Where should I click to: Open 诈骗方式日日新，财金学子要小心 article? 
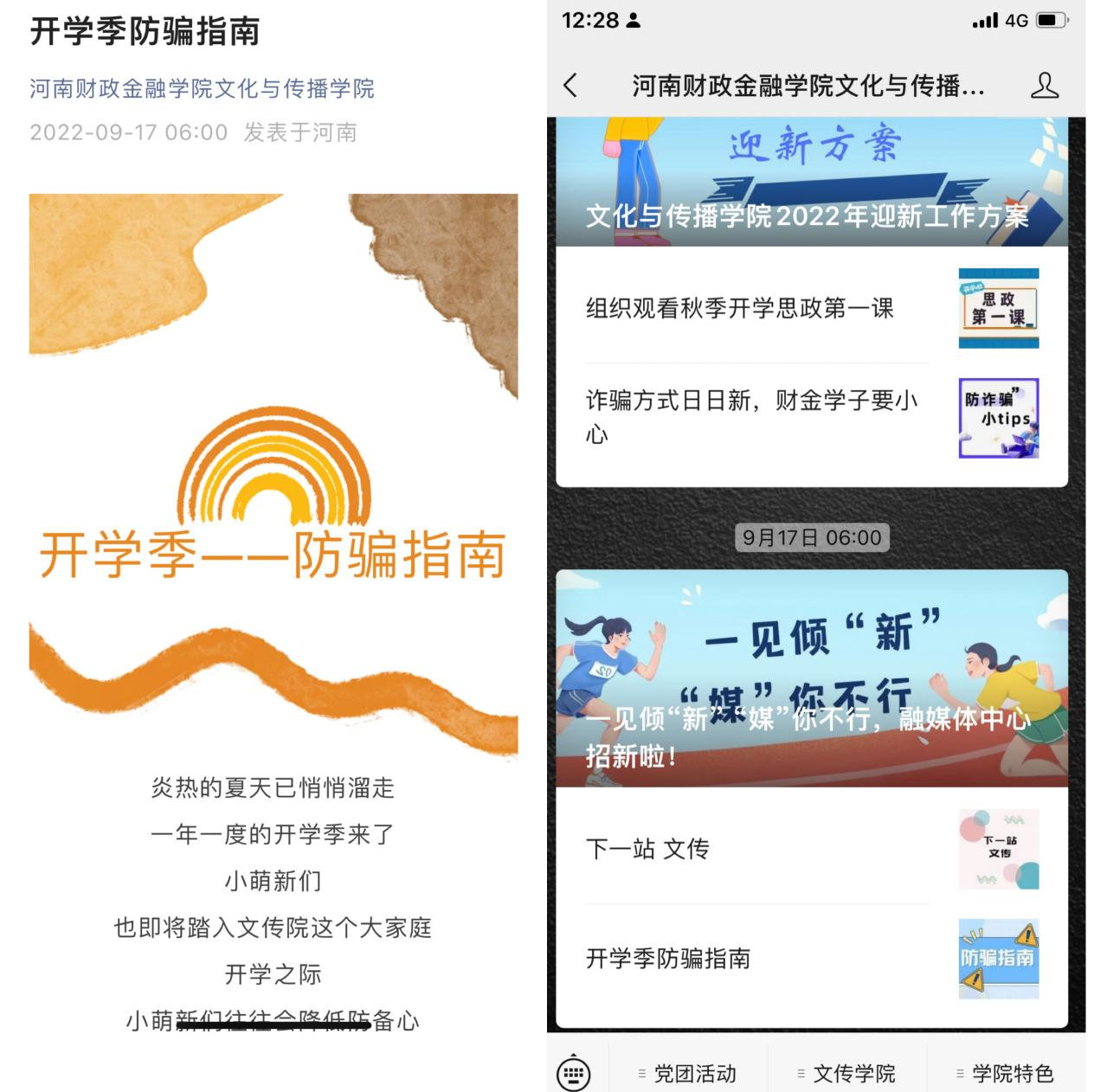(x=811, y=417)
